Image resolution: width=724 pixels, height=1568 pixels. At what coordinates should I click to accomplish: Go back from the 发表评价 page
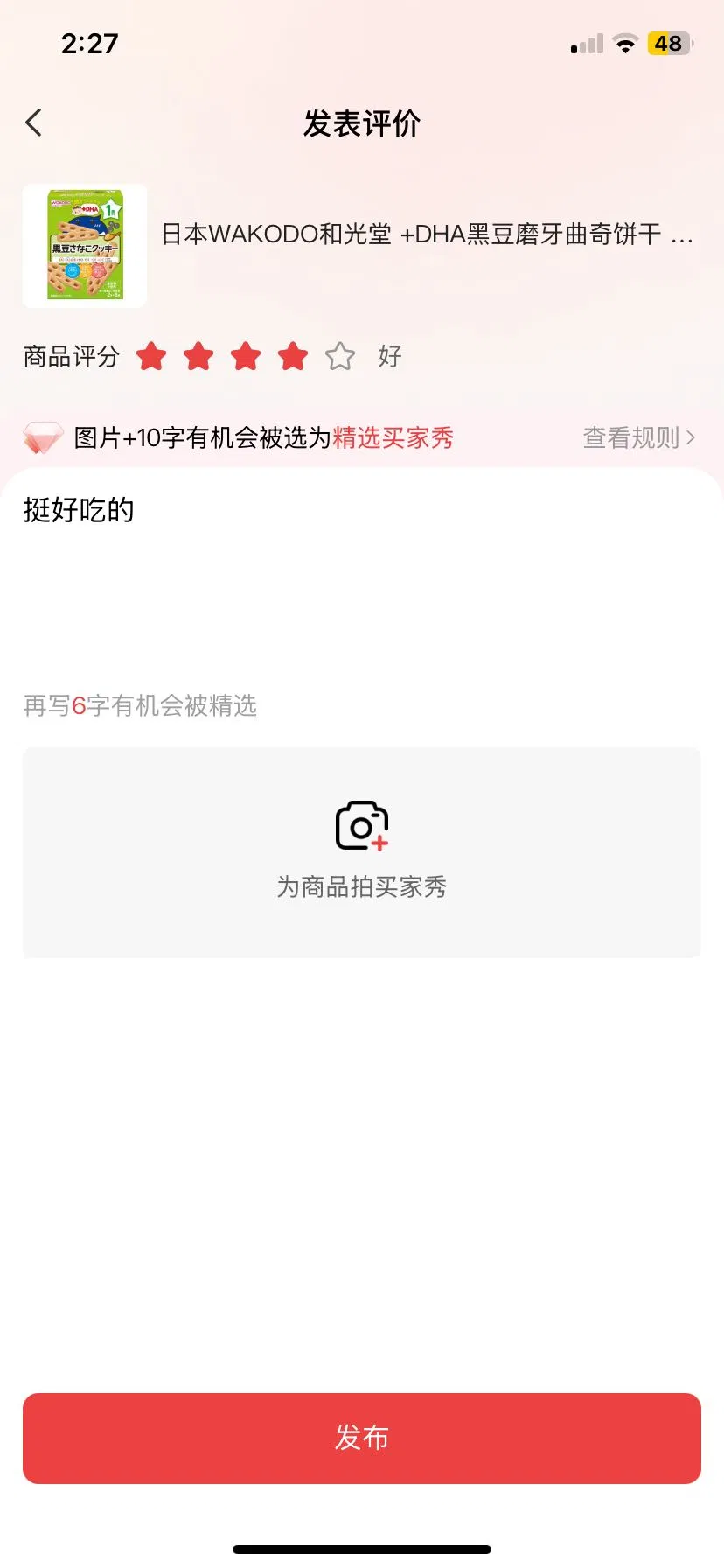point(34,123)
